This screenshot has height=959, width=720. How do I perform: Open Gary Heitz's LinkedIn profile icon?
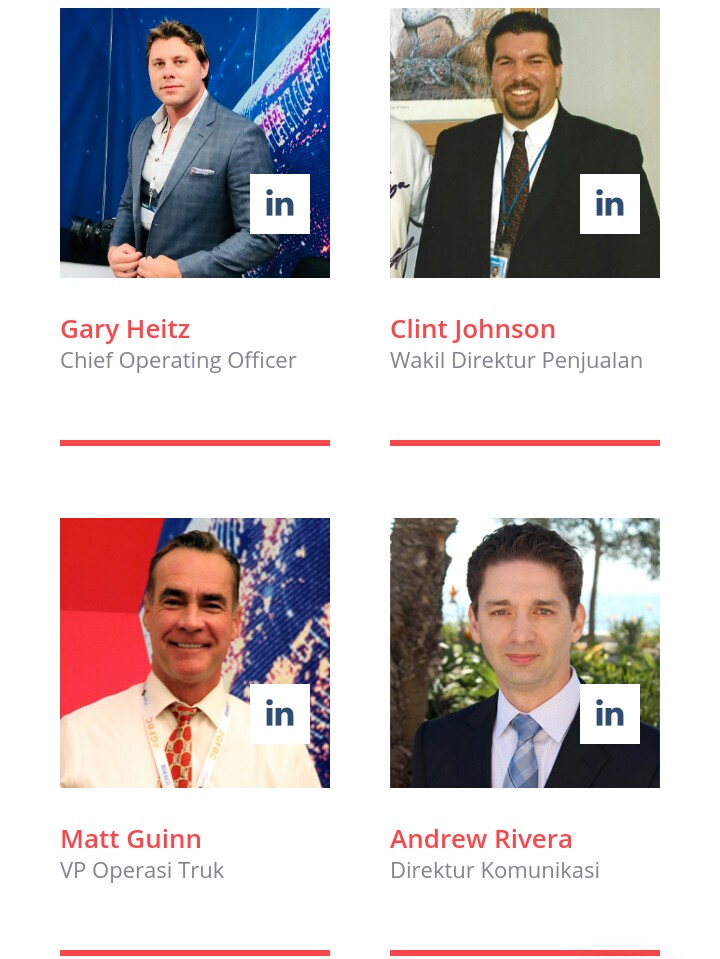(280, 204)
